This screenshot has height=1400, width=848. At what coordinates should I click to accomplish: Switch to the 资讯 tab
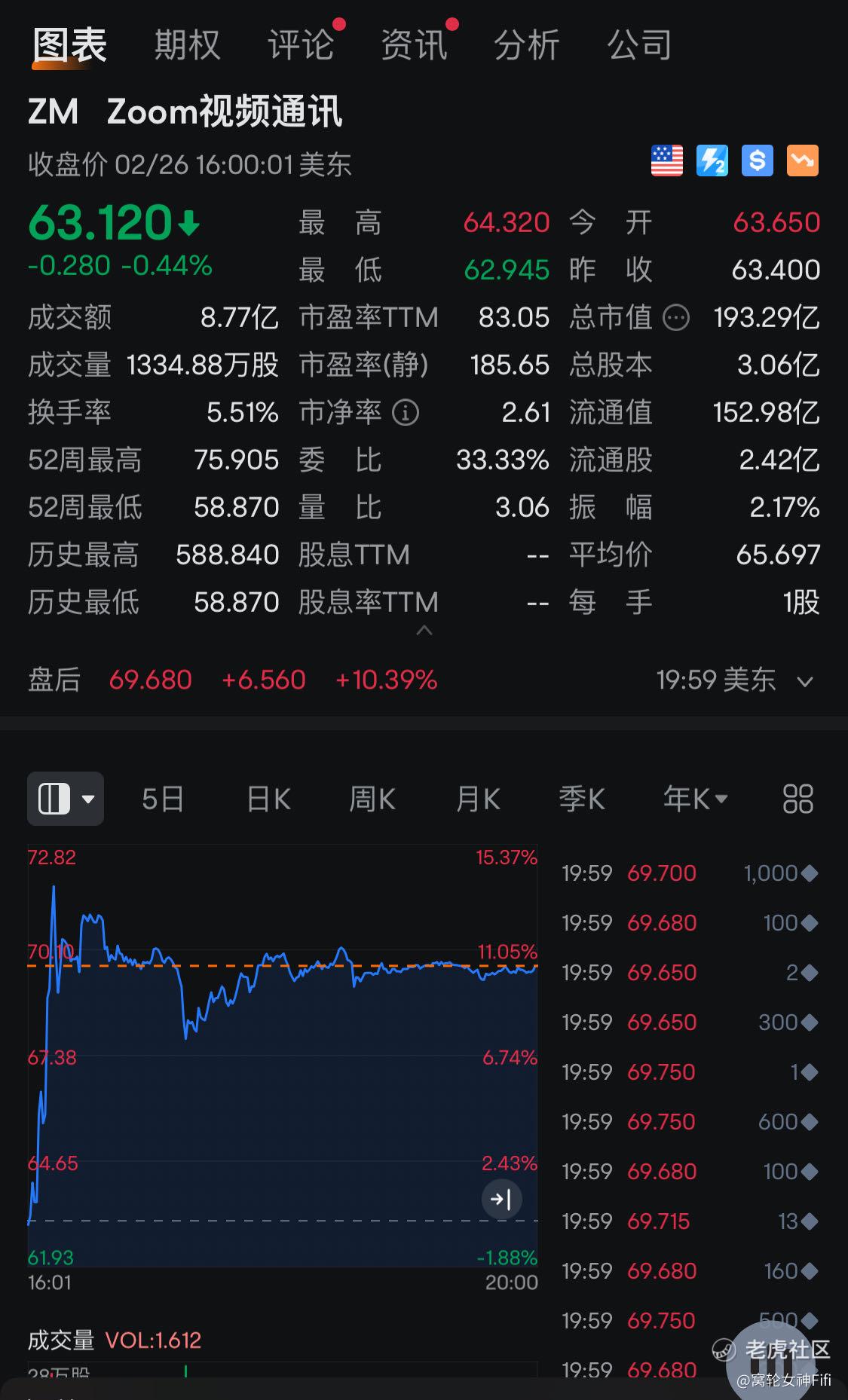coord(414,45)
